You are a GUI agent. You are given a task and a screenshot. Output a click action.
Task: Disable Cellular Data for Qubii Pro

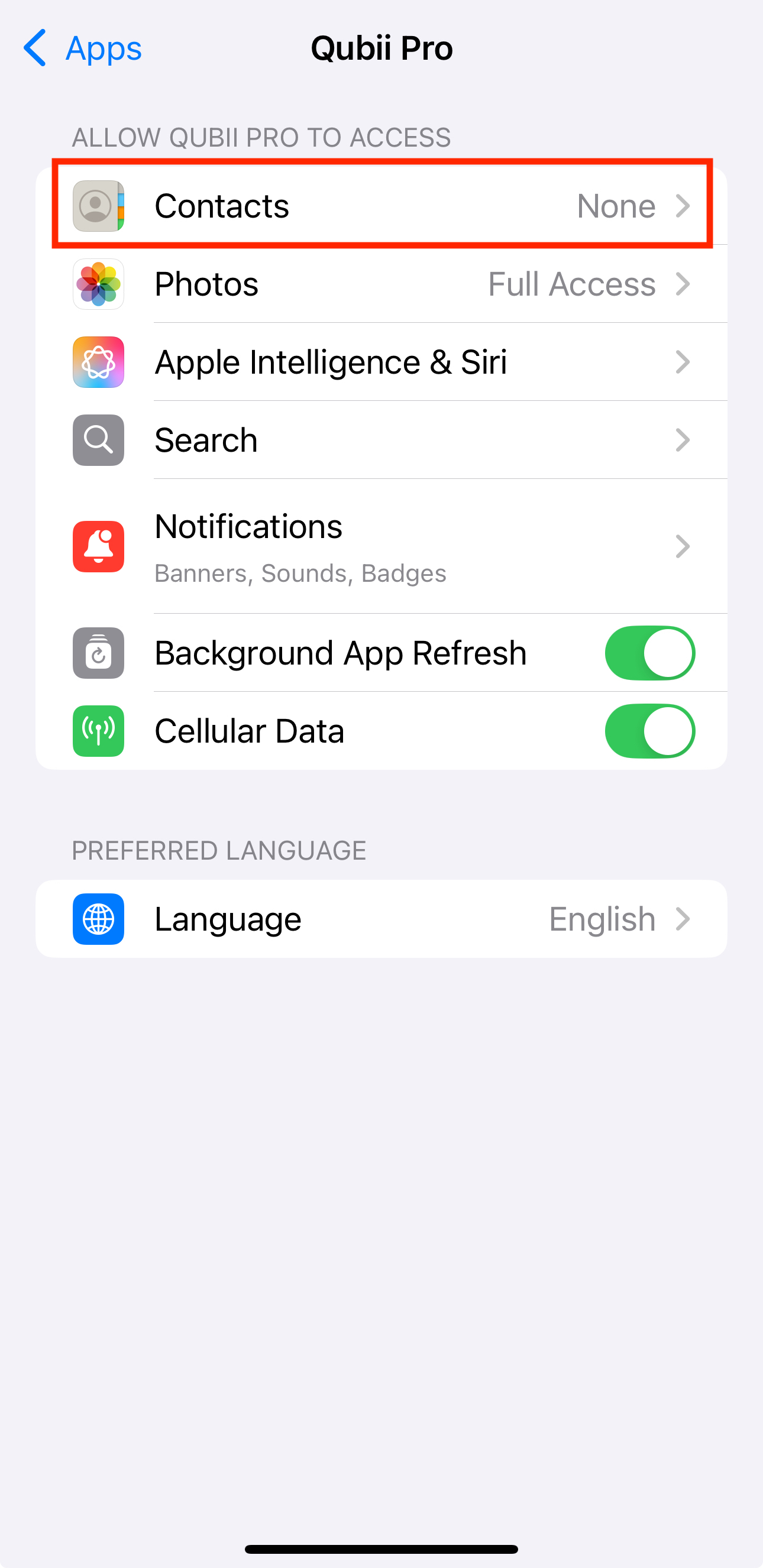[x=649, y=731]
